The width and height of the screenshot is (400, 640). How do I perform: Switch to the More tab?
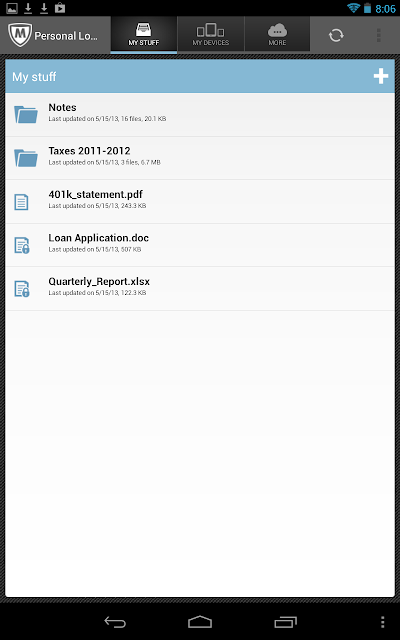(x=277, y=35)
